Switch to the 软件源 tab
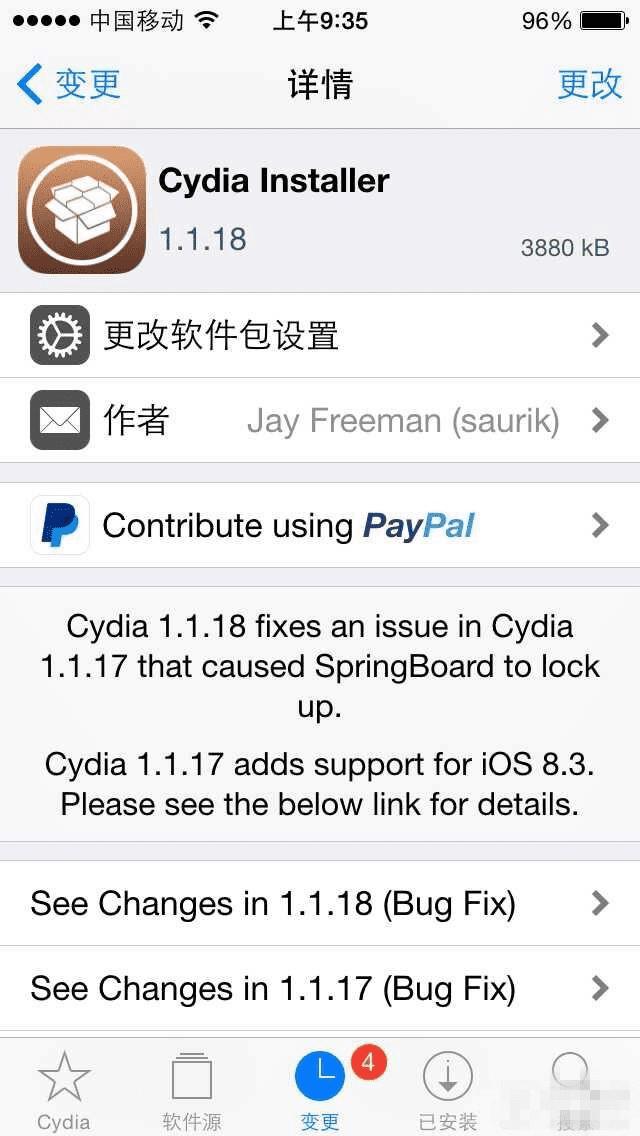 click(x=192, y=1088)
